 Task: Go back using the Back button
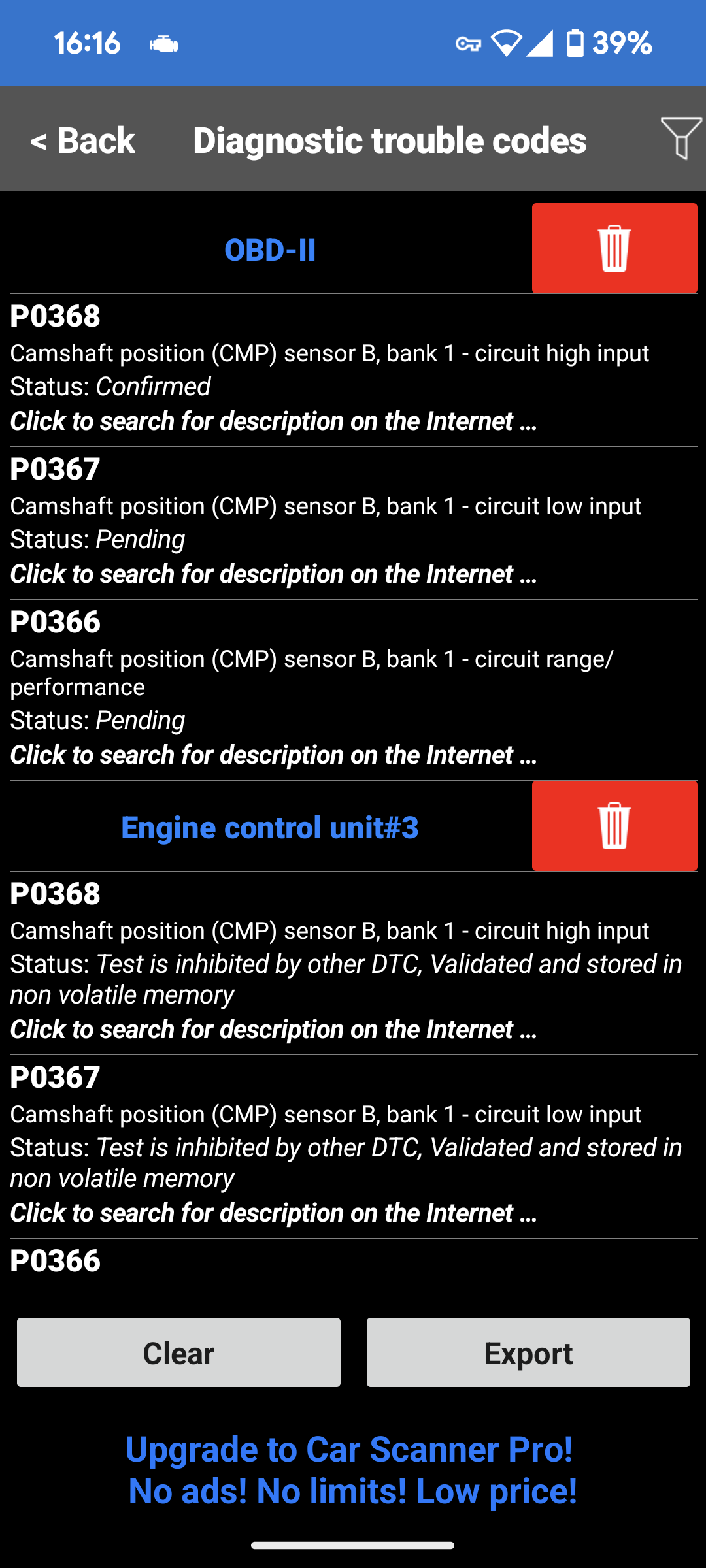pos(82,140)
